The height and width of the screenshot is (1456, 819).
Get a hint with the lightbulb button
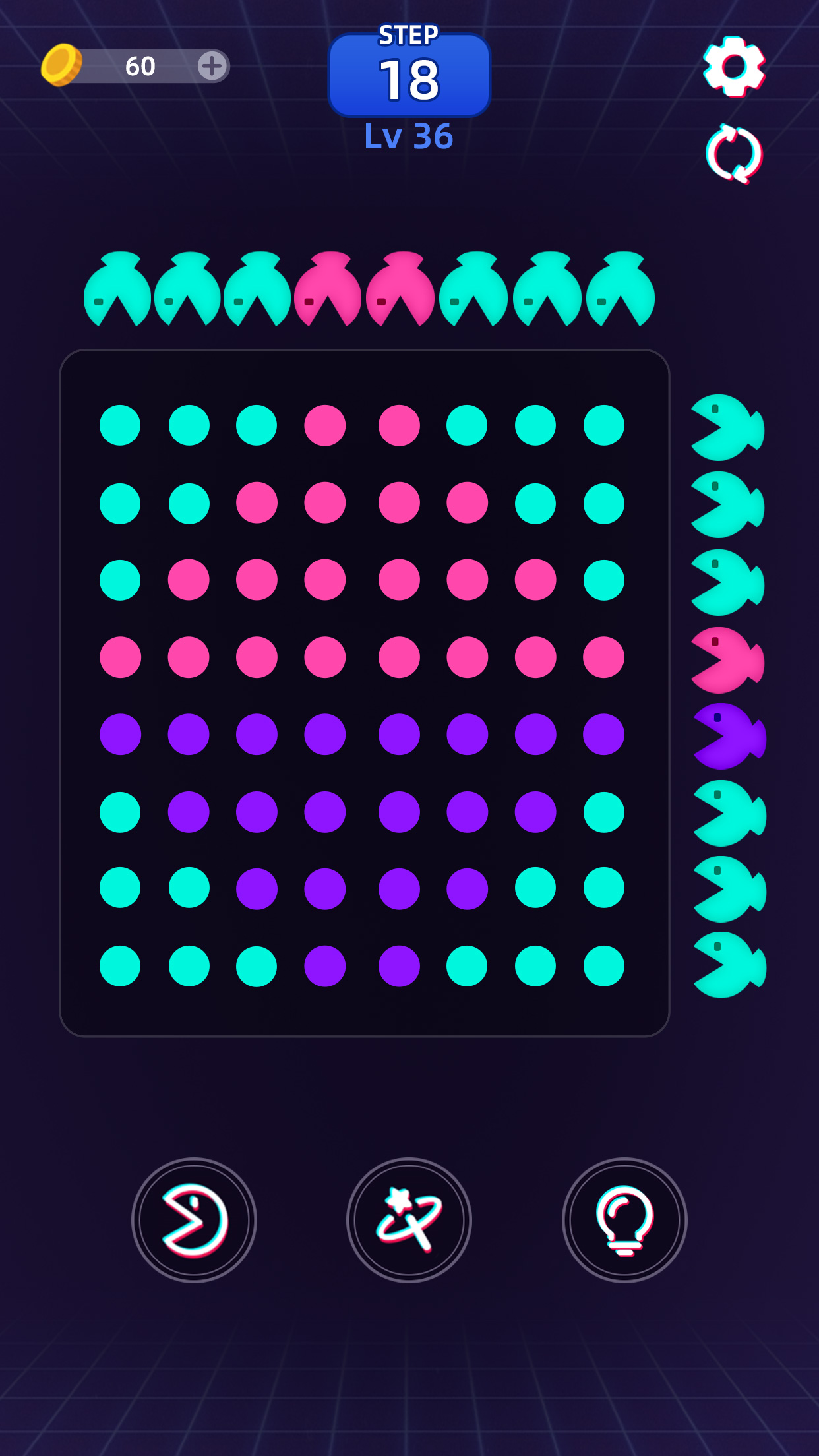coord(624,1220)
